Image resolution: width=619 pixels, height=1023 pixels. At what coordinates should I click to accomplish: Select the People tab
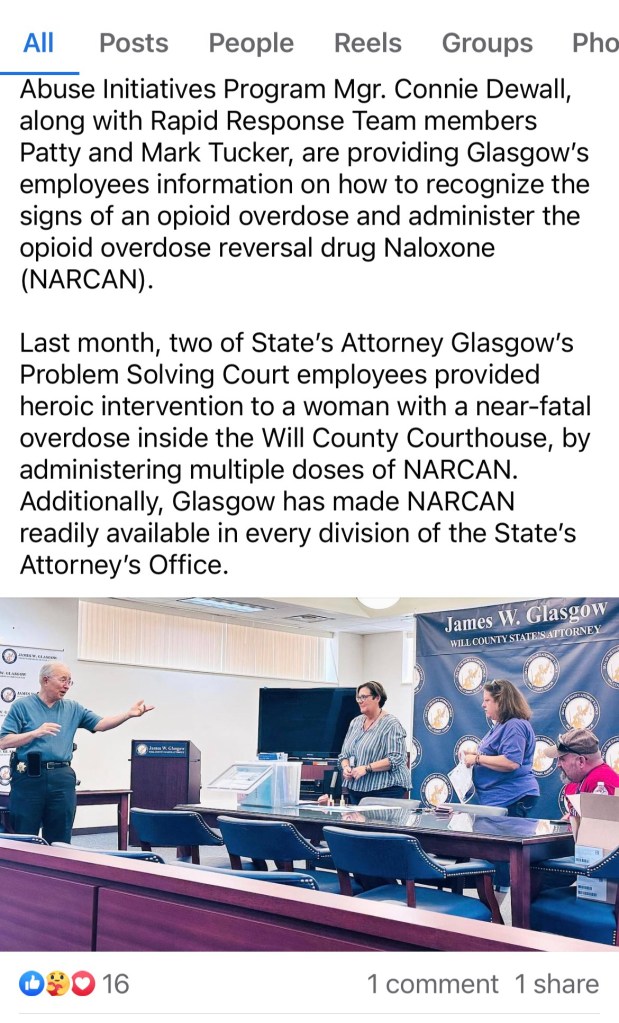251,43
